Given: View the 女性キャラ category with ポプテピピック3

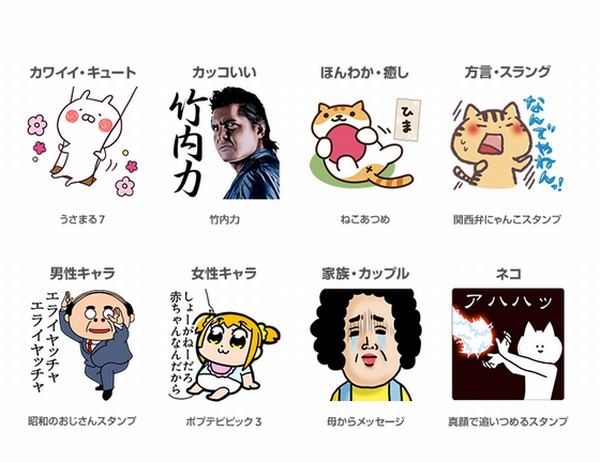Looking at the screenshot, I should 225,343.
